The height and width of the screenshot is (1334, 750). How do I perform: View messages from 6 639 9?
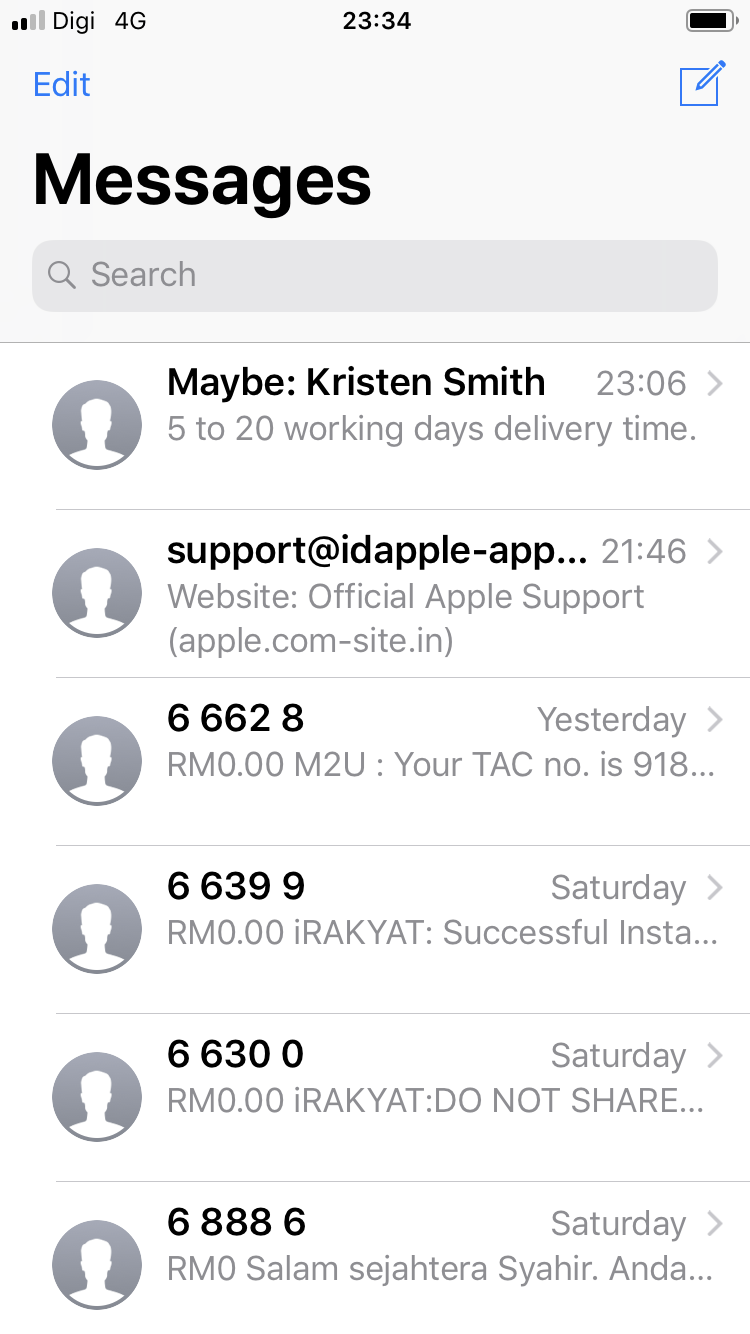(x=400, y=910)
